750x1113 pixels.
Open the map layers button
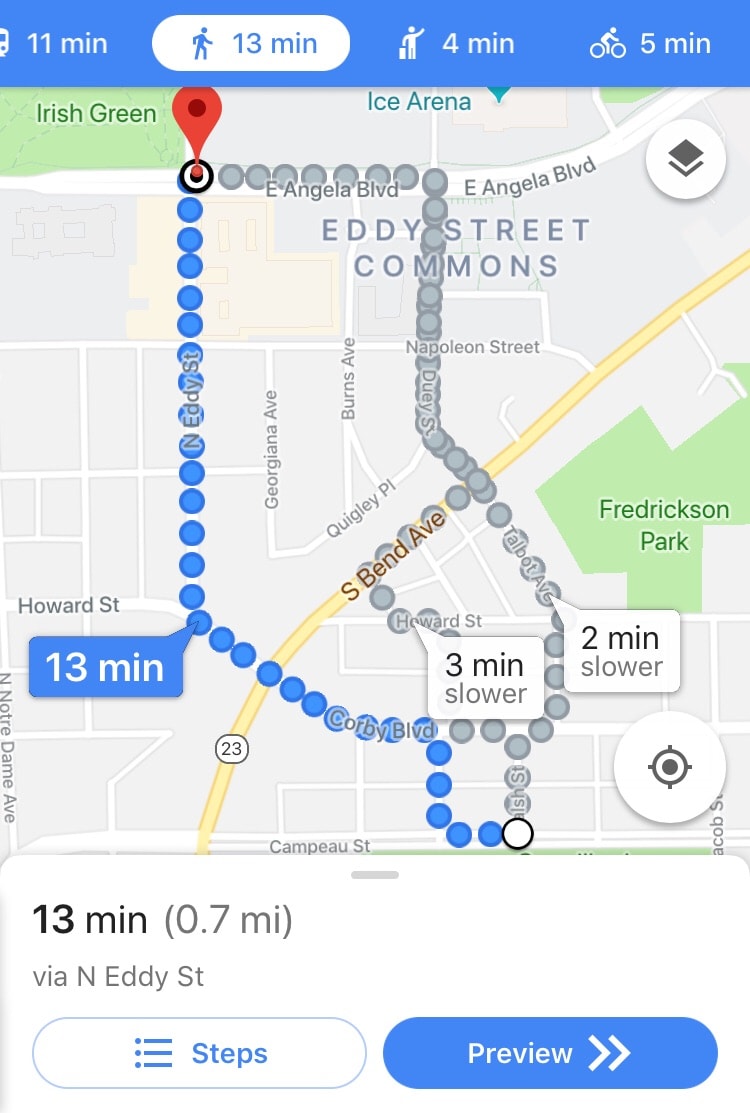point(685,159)
